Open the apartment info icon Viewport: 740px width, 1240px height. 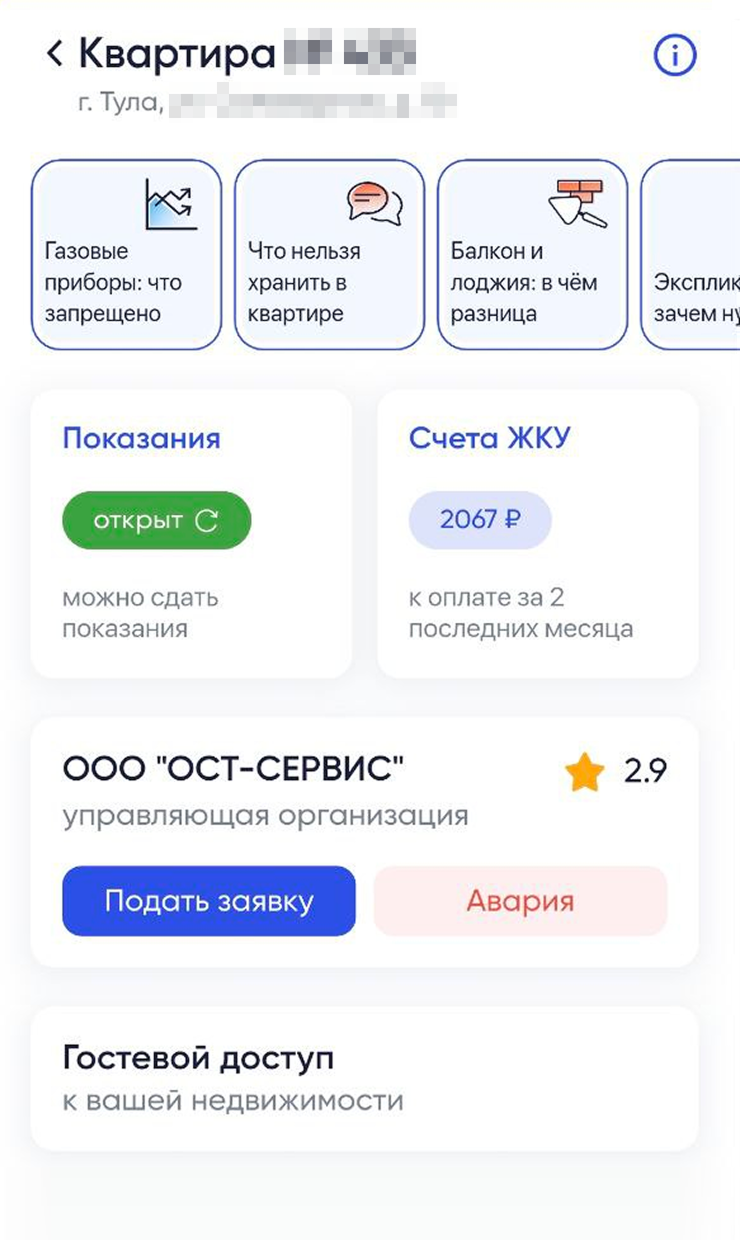[x=675, y=56]
